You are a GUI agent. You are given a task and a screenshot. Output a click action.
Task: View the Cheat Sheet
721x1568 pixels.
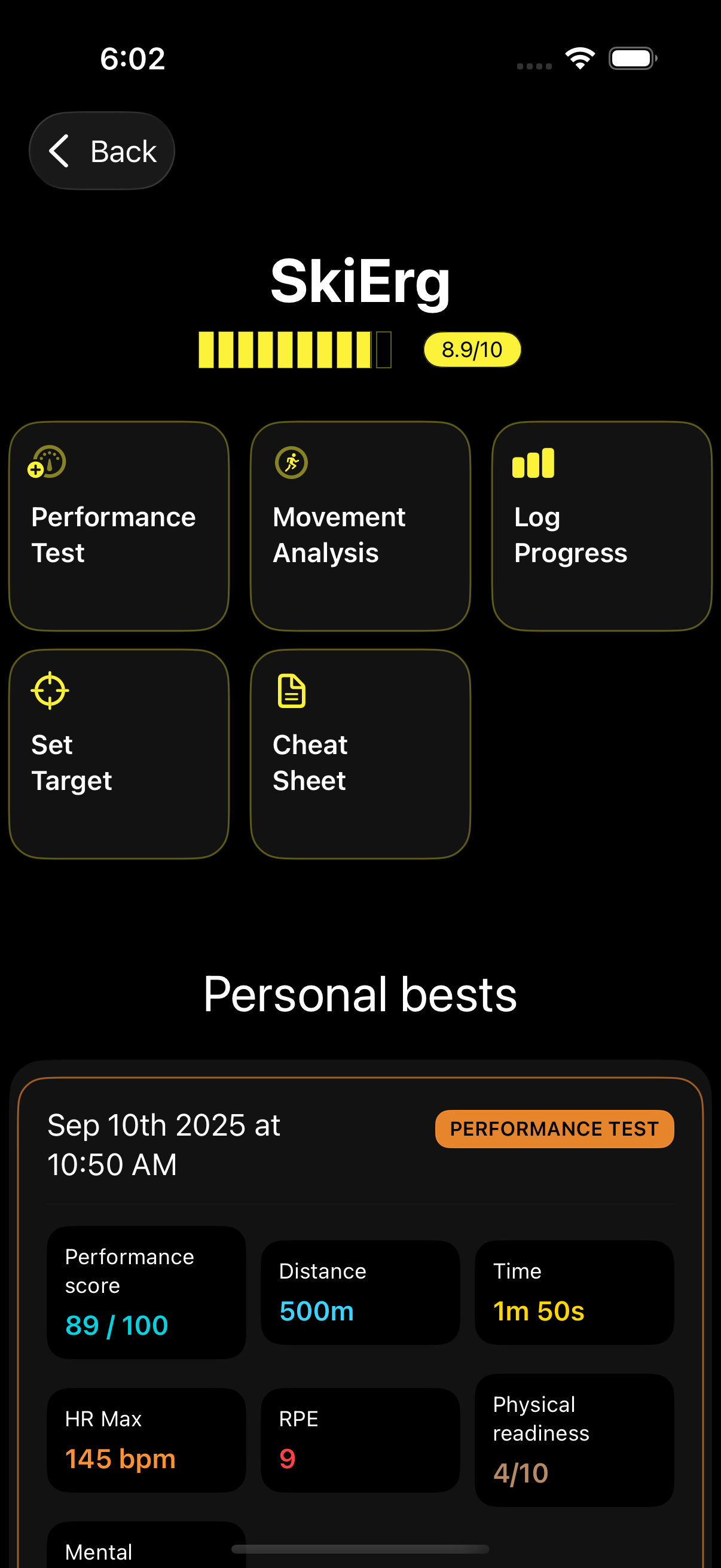(x=360, y=754)
